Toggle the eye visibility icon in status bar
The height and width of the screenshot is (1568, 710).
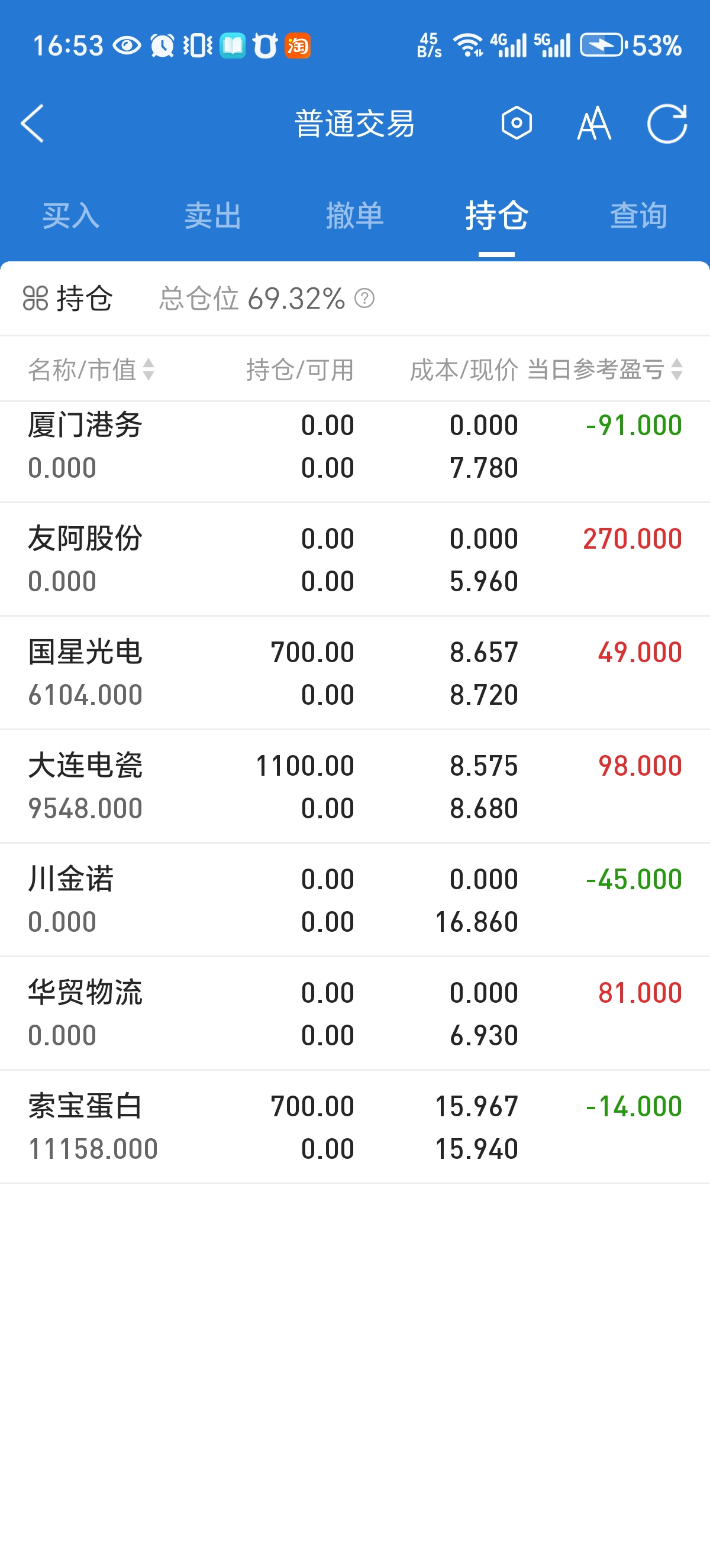(127, 44)
